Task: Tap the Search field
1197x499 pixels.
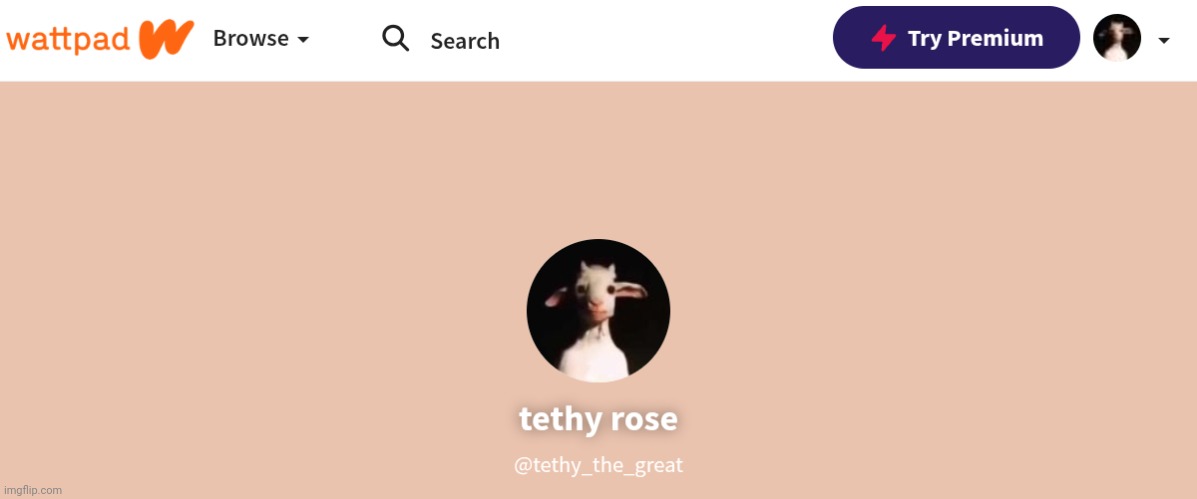Action: coord(464,41)
